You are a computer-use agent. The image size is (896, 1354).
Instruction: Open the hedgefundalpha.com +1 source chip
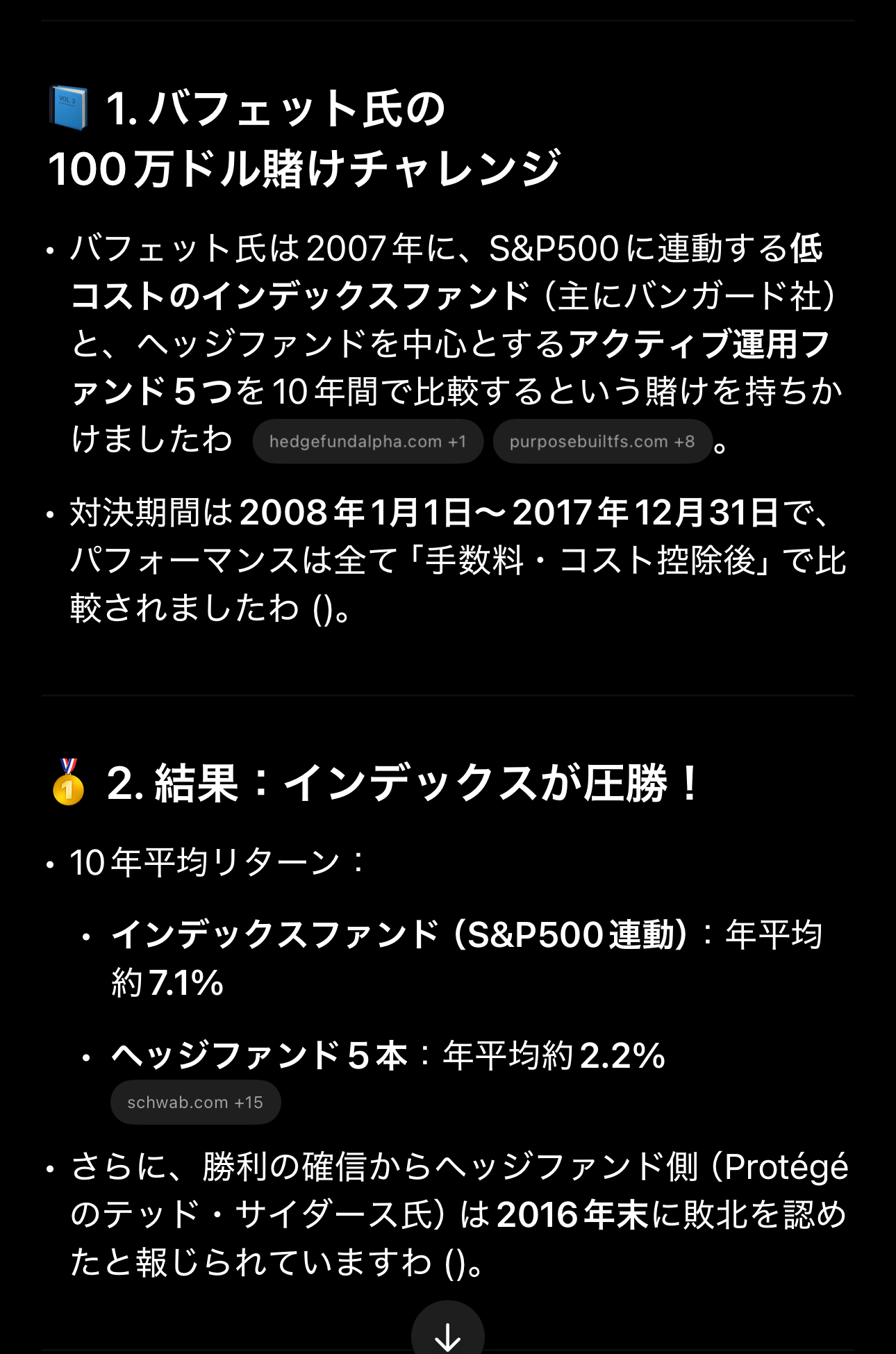coord(367,442)
